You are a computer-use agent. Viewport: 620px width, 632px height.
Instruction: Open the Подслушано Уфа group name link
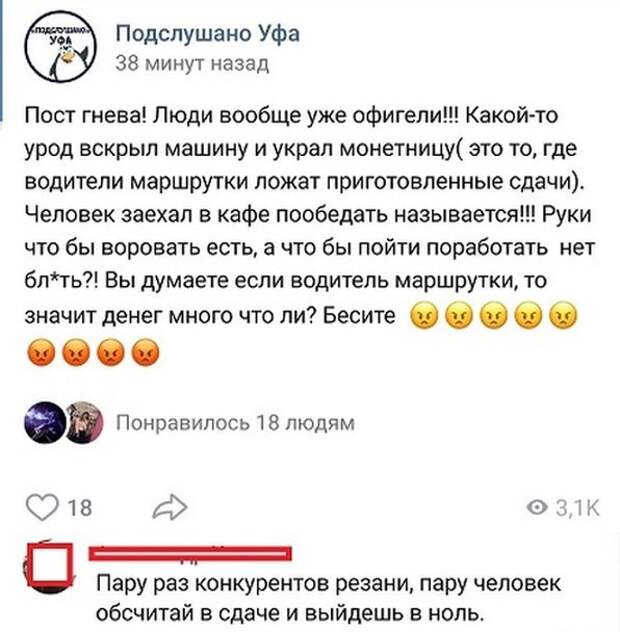207,34
